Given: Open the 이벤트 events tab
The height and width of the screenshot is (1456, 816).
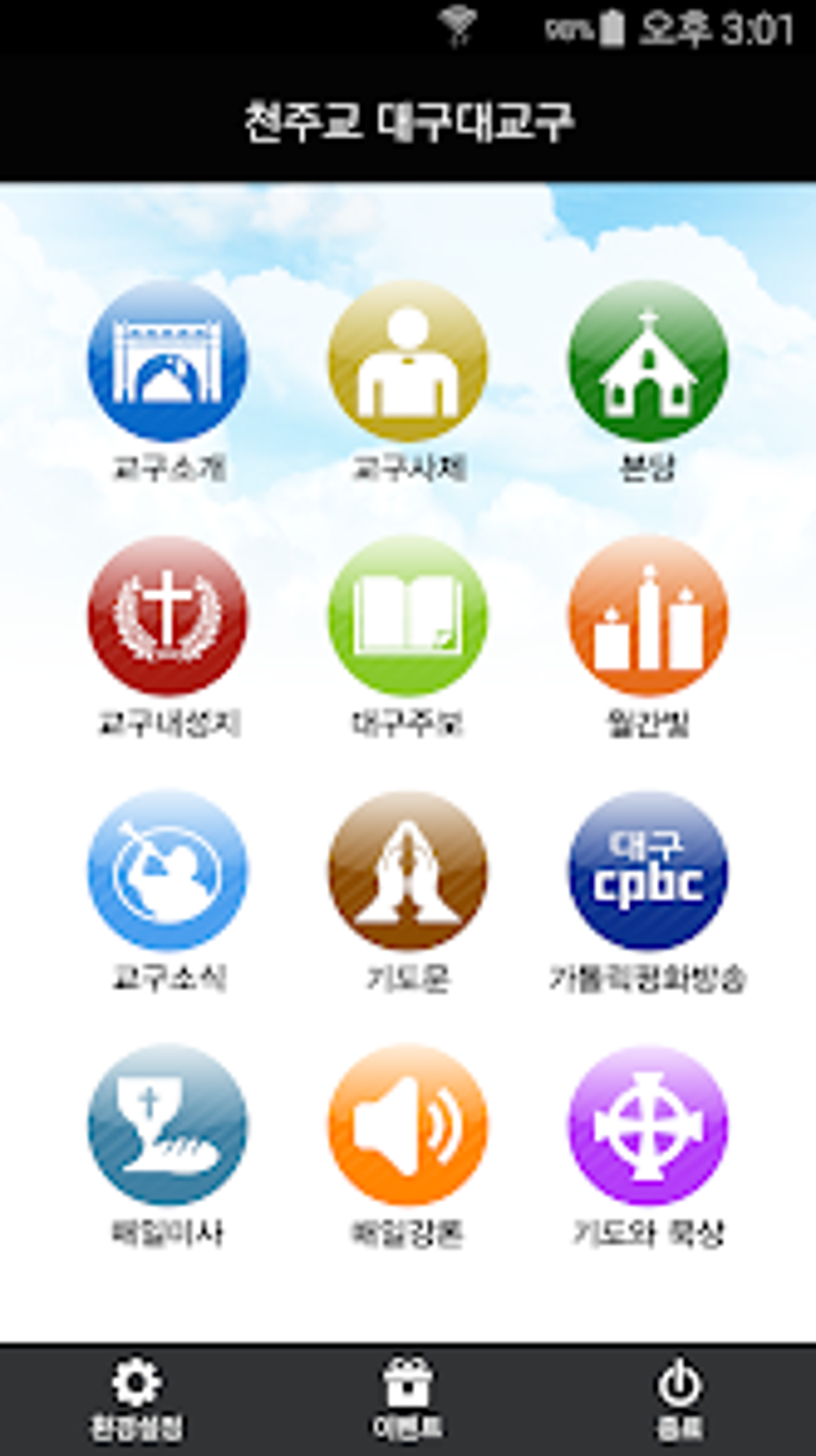Looking at the screenshot, I should 408,1398.
